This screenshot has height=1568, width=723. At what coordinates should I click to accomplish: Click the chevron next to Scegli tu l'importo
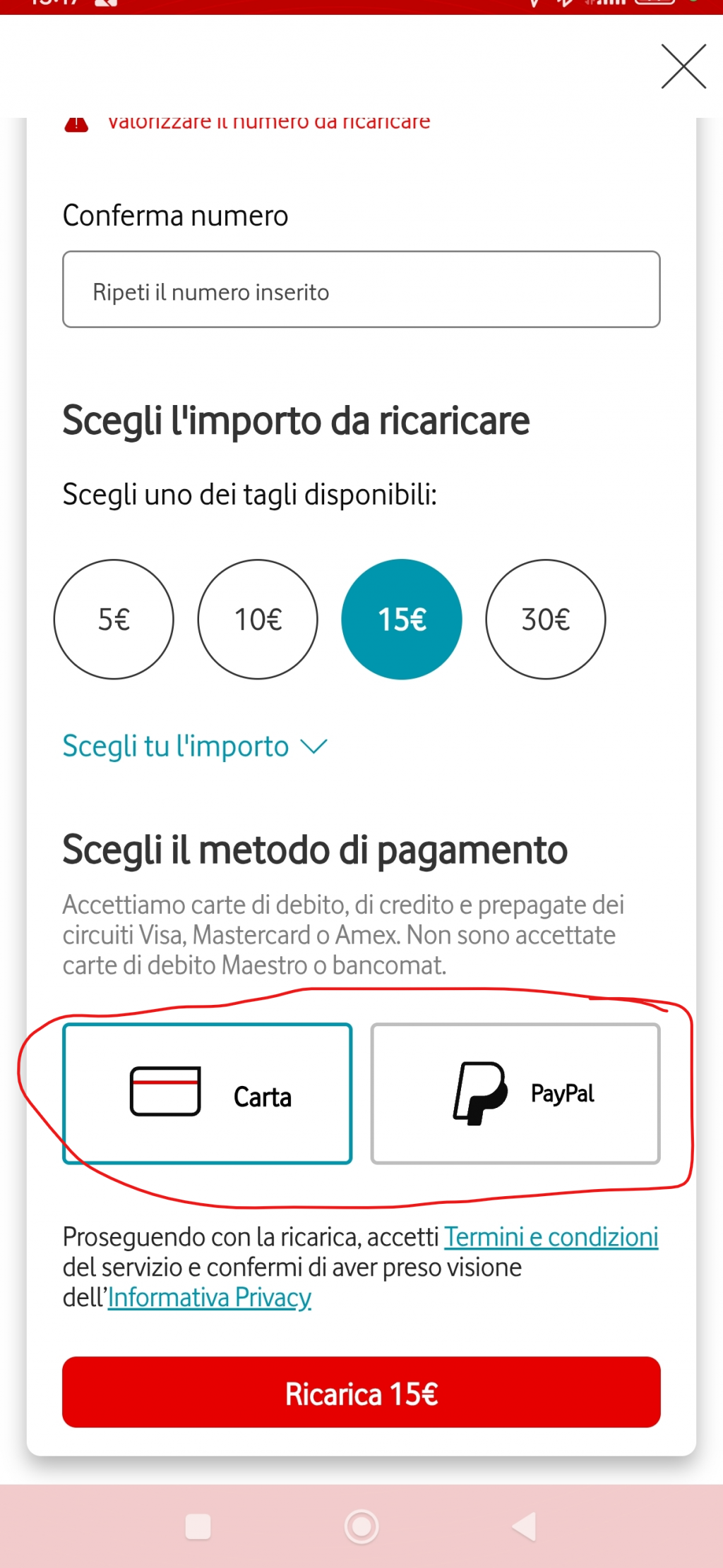pos(314,746)
